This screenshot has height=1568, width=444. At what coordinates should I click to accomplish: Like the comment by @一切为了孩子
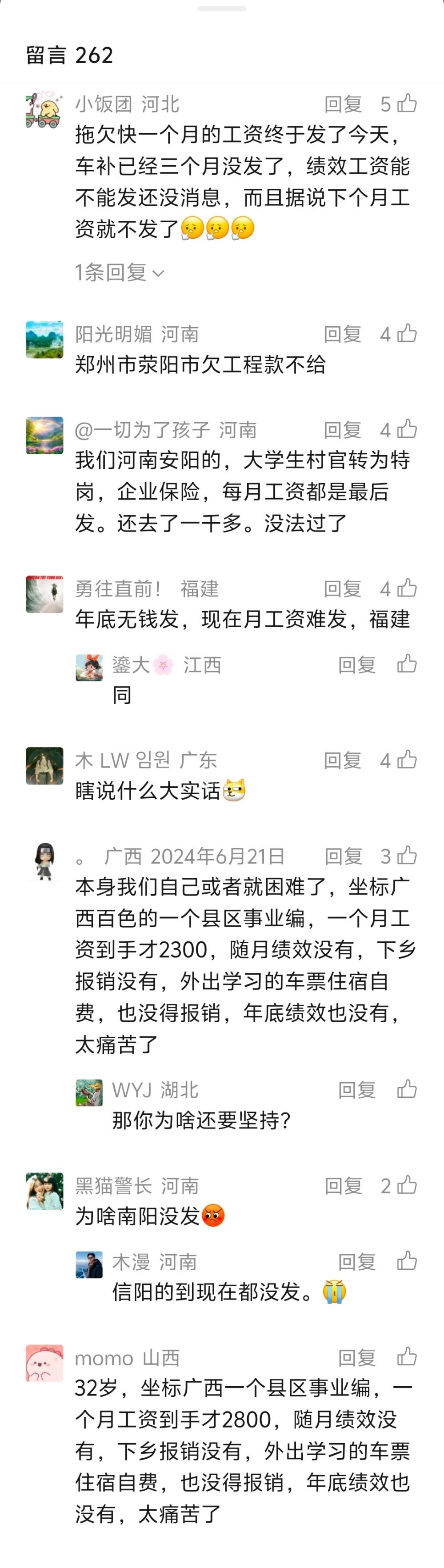tap(407, 430)
